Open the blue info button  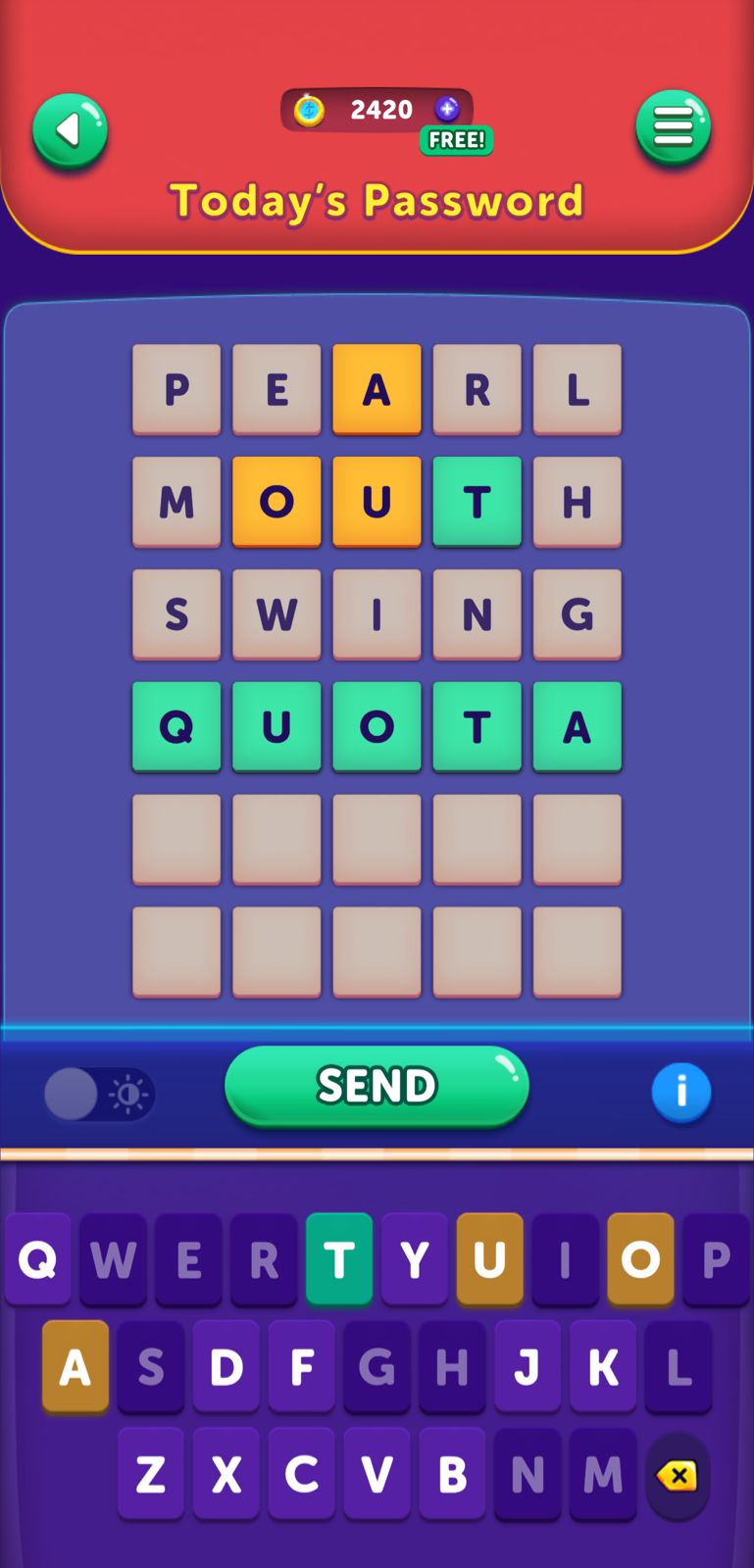tap(680, 1092)
